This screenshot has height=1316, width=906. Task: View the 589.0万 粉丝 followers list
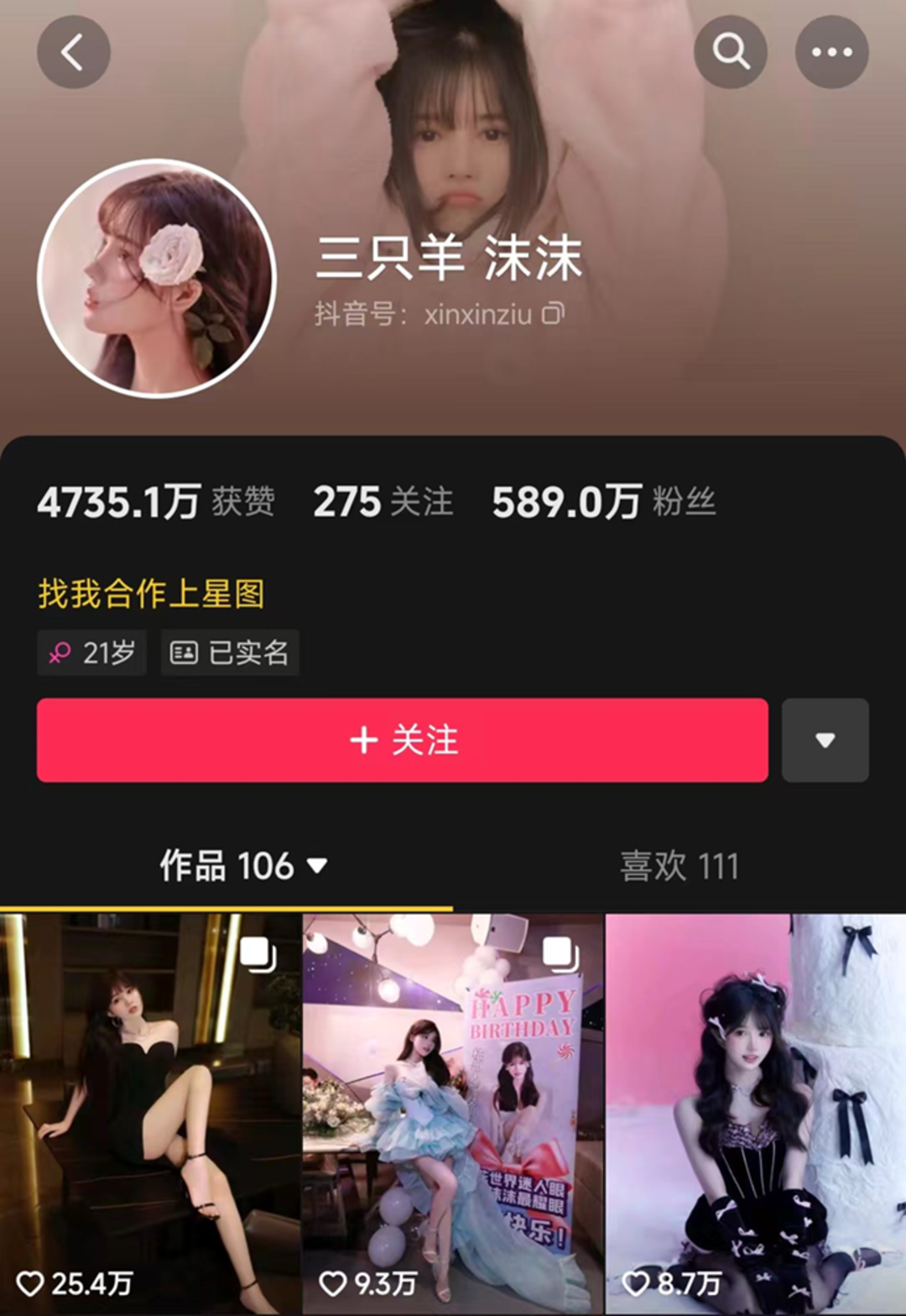point(603,502)
